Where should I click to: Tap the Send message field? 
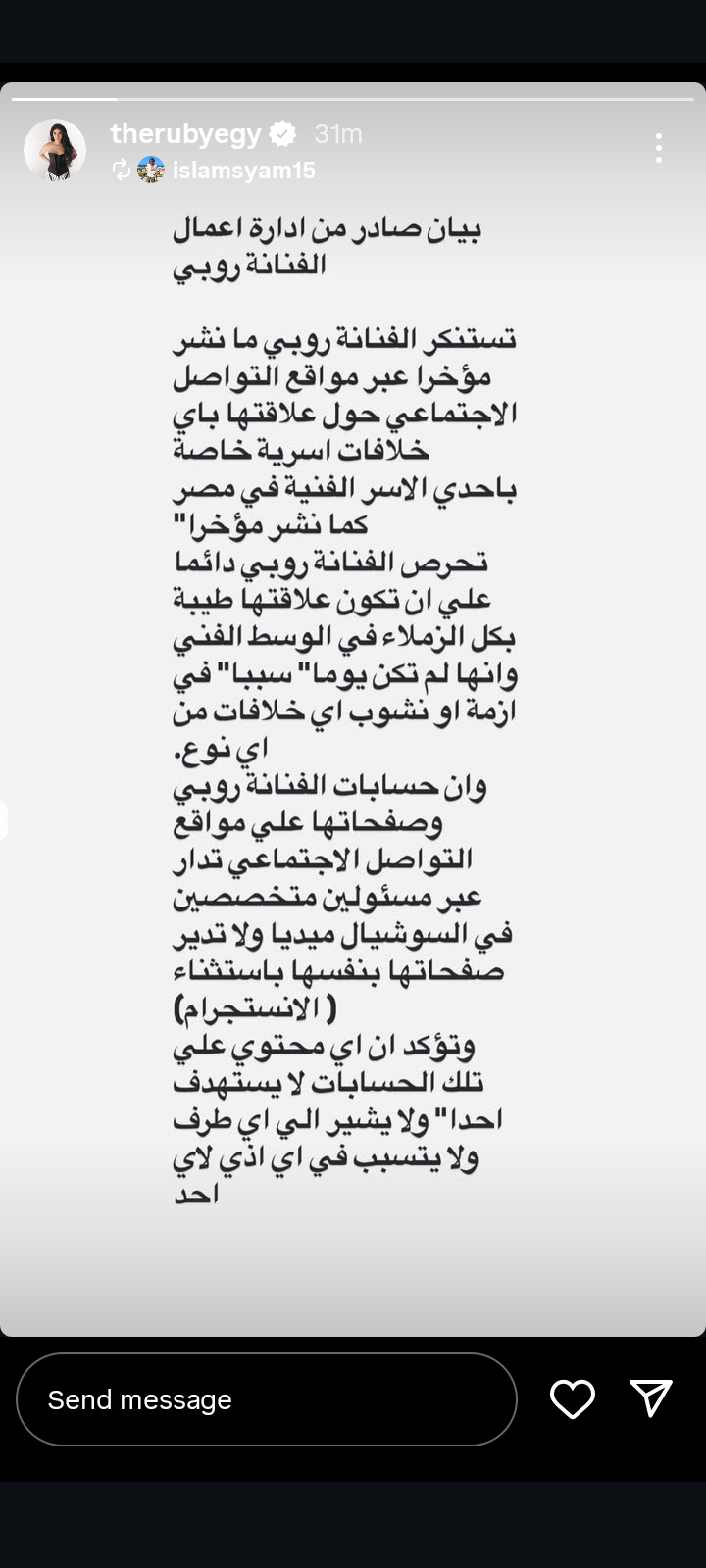pyautogui.click(x=266, y=1399)
